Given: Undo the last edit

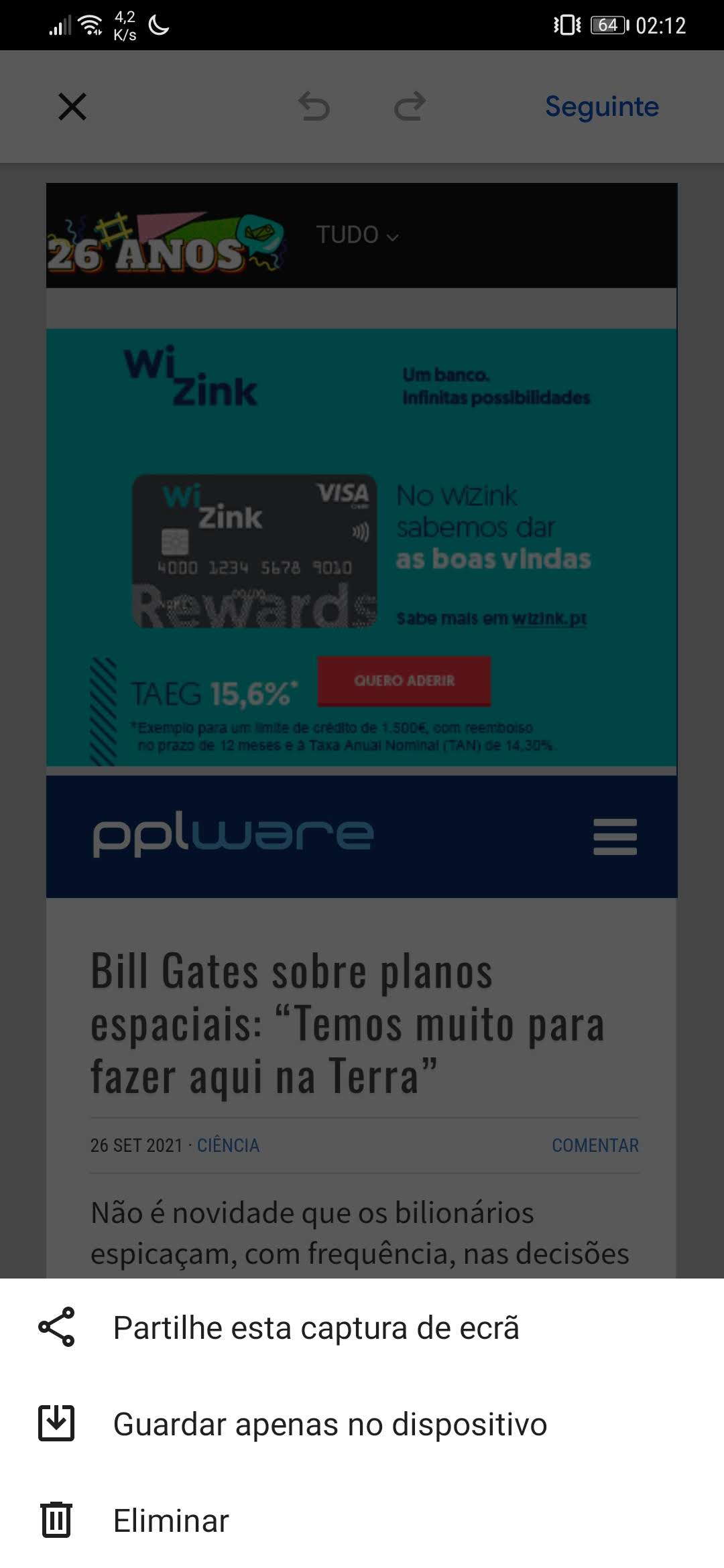Looking at the screenshot, I should (314, 107).
